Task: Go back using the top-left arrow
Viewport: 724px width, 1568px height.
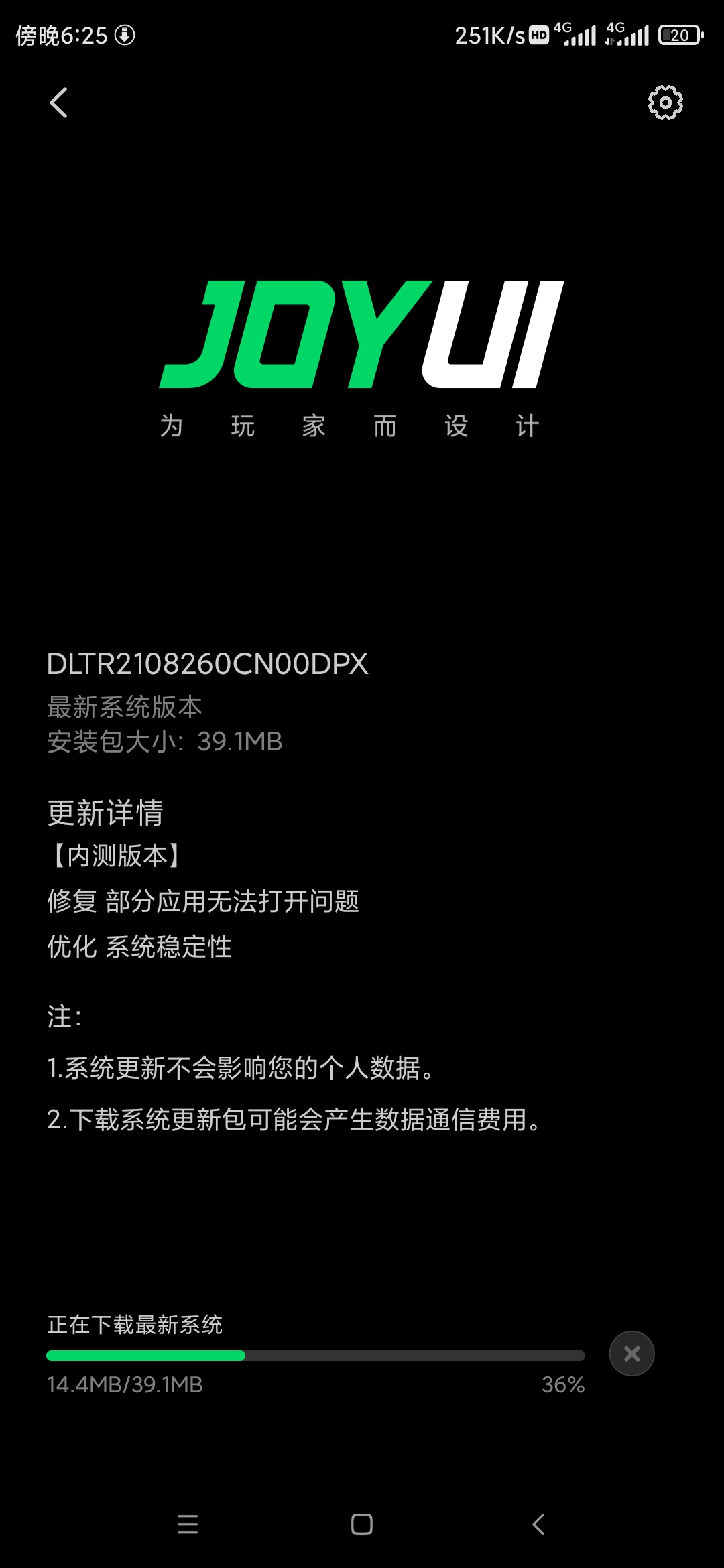Action: point(59,103)
